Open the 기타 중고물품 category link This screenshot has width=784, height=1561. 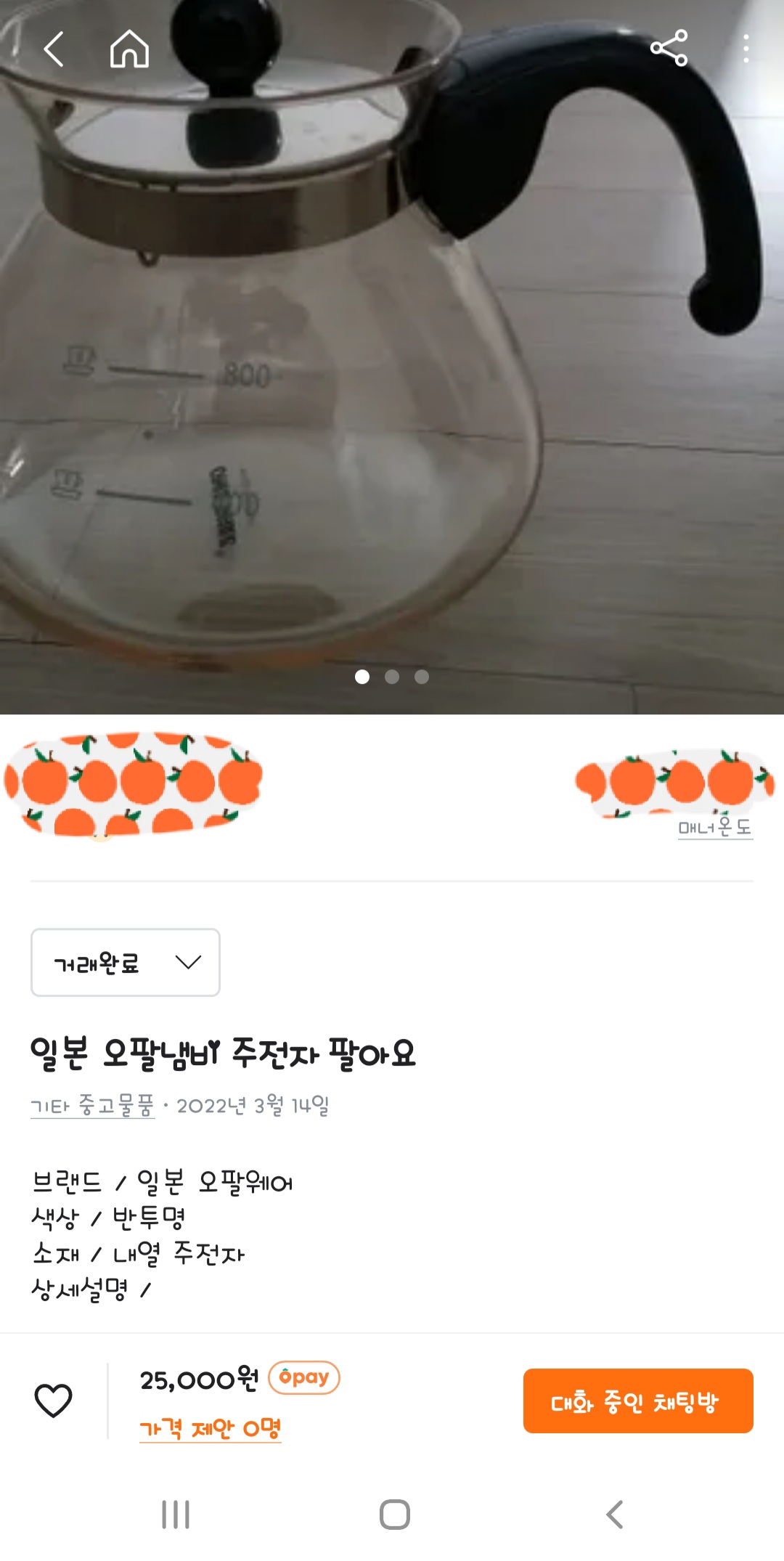(x=93, y=1106)
